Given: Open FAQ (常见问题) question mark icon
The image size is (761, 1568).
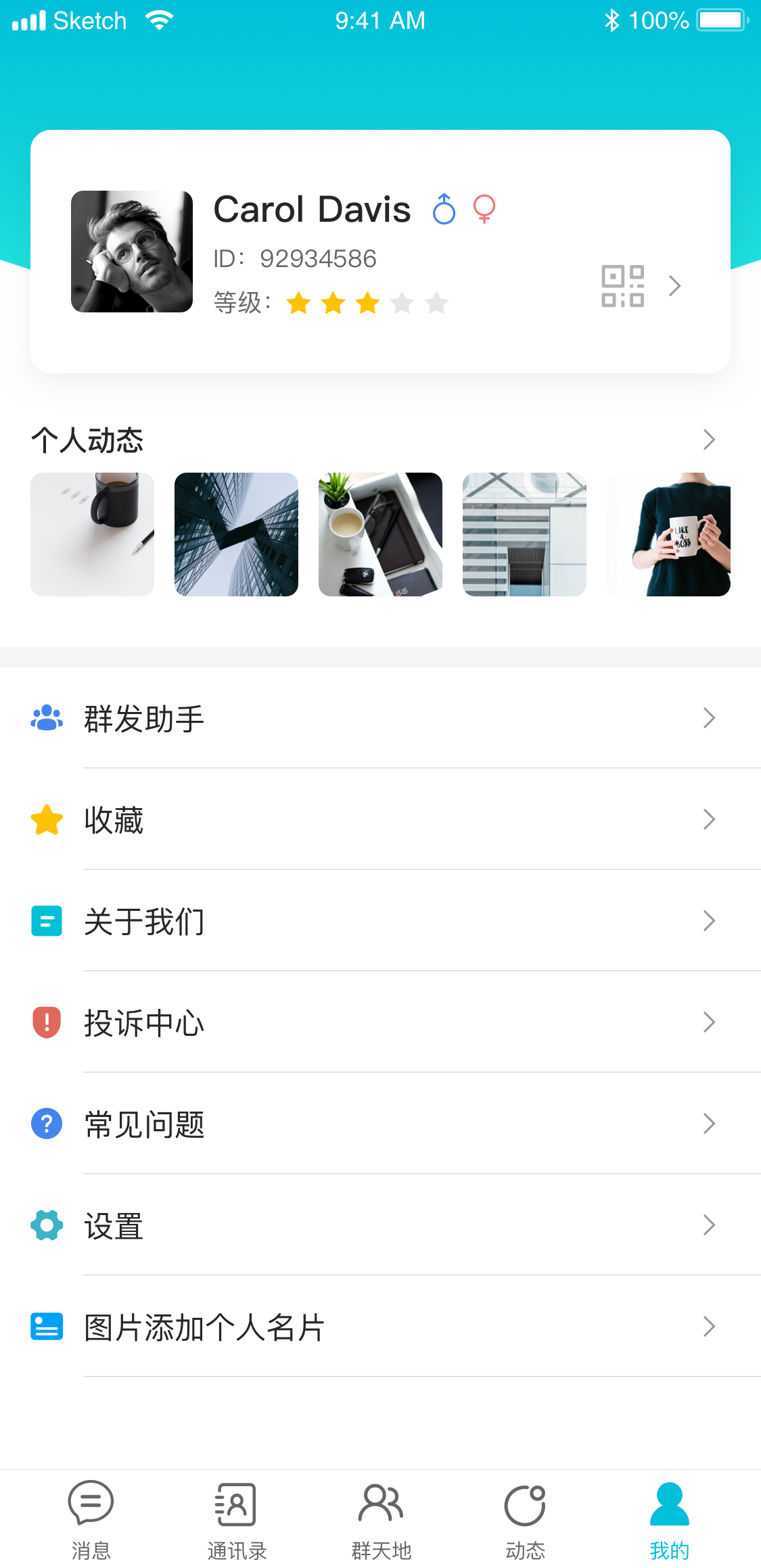Looking at the screenshot, I should pyautogui.click(x=45, y=1124).
